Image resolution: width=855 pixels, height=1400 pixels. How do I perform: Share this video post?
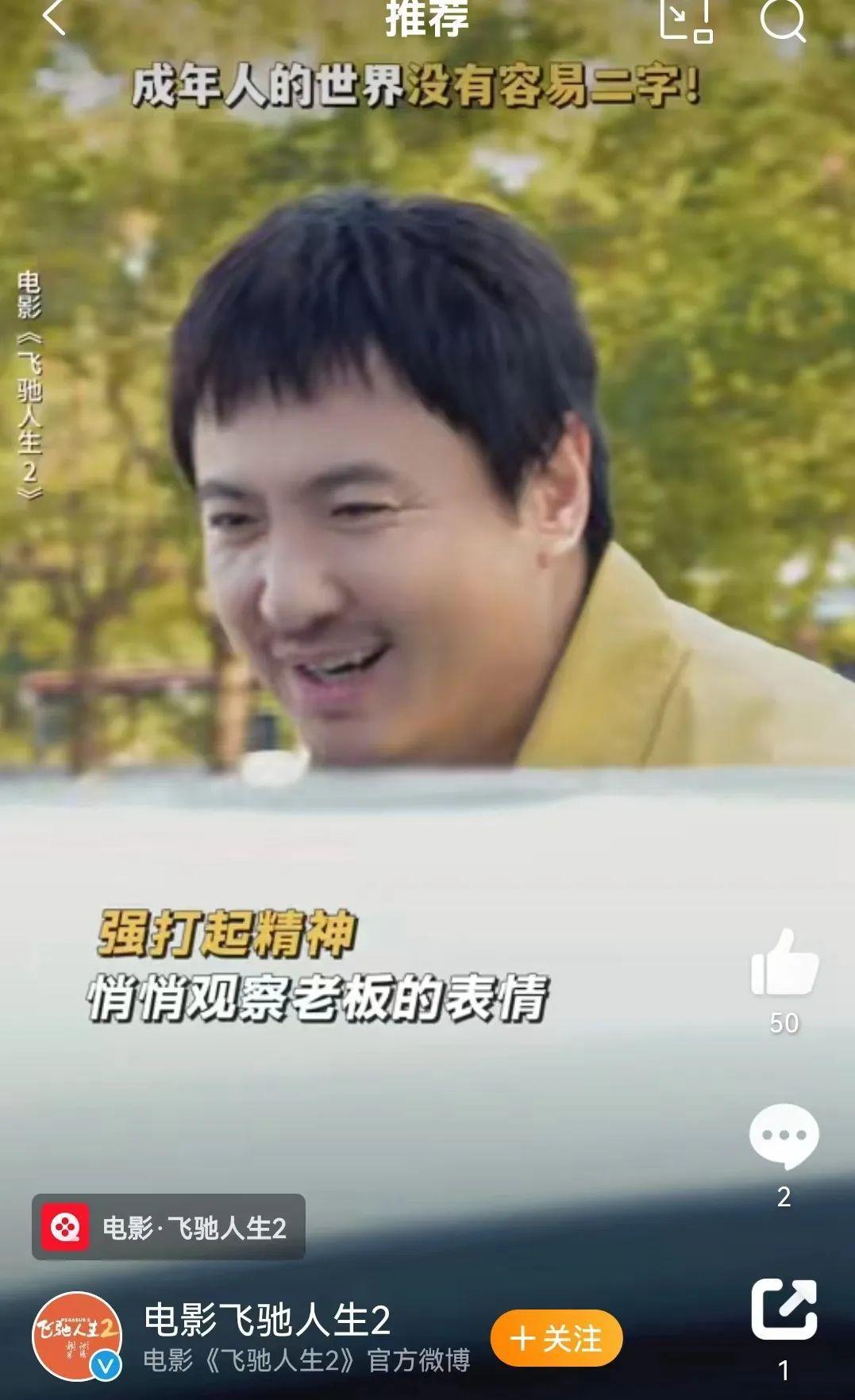784,1309
